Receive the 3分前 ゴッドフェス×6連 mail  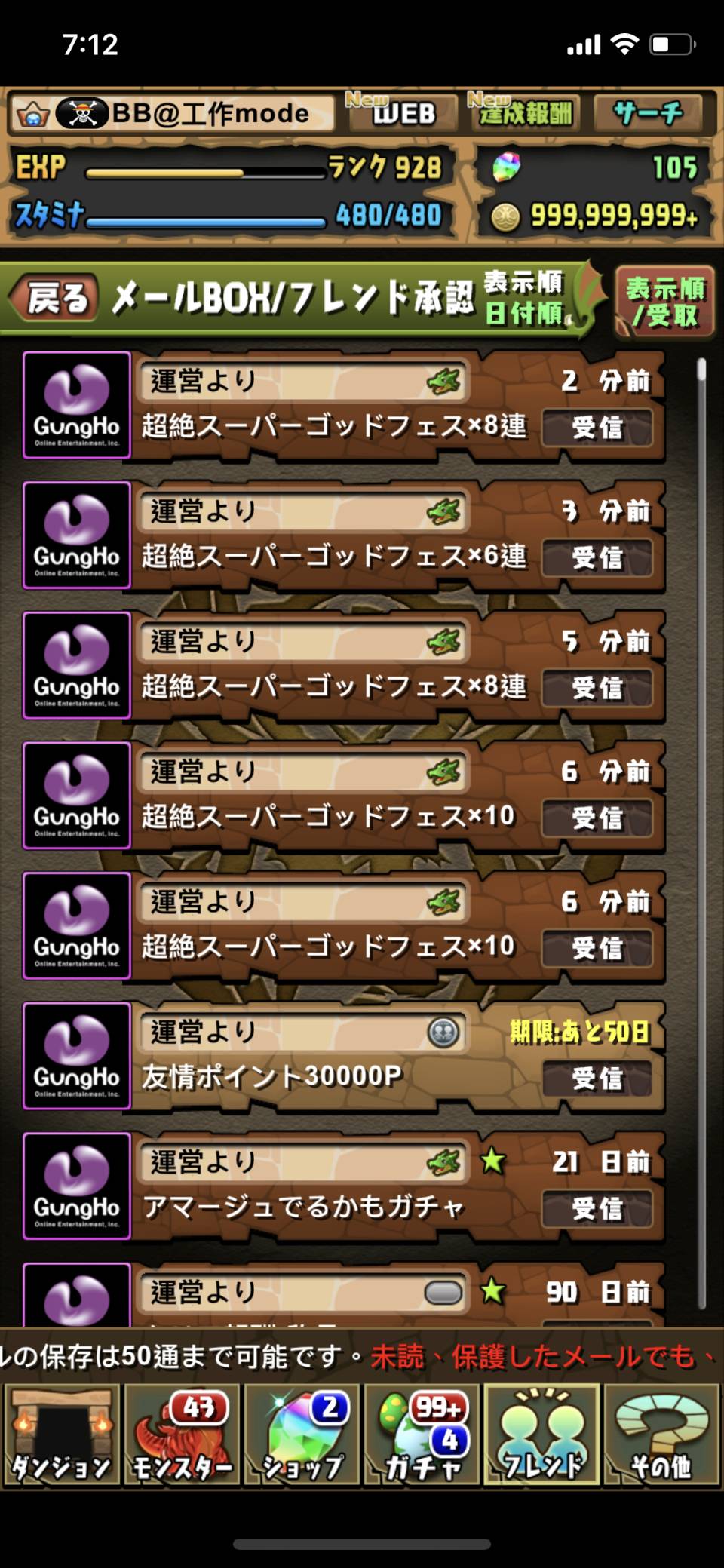(x=597, y=558)
